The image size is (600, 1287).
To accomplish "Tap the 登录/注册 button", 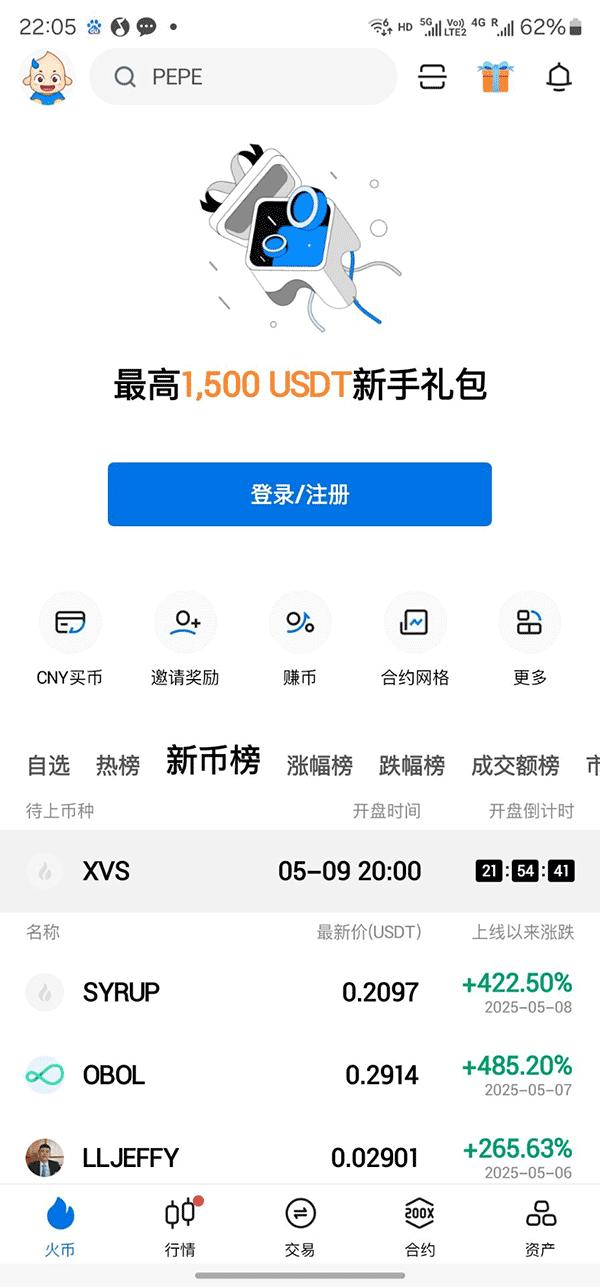I will (x=299, y=494).
